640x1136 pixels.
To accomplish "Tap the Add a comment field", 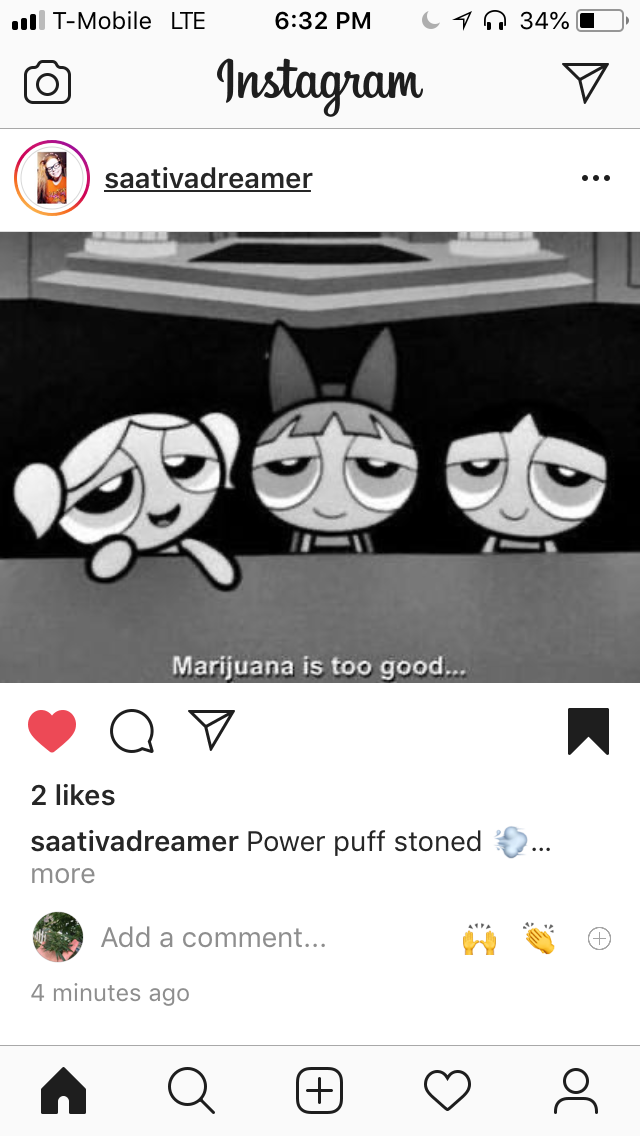I will [x=213, y=938].
